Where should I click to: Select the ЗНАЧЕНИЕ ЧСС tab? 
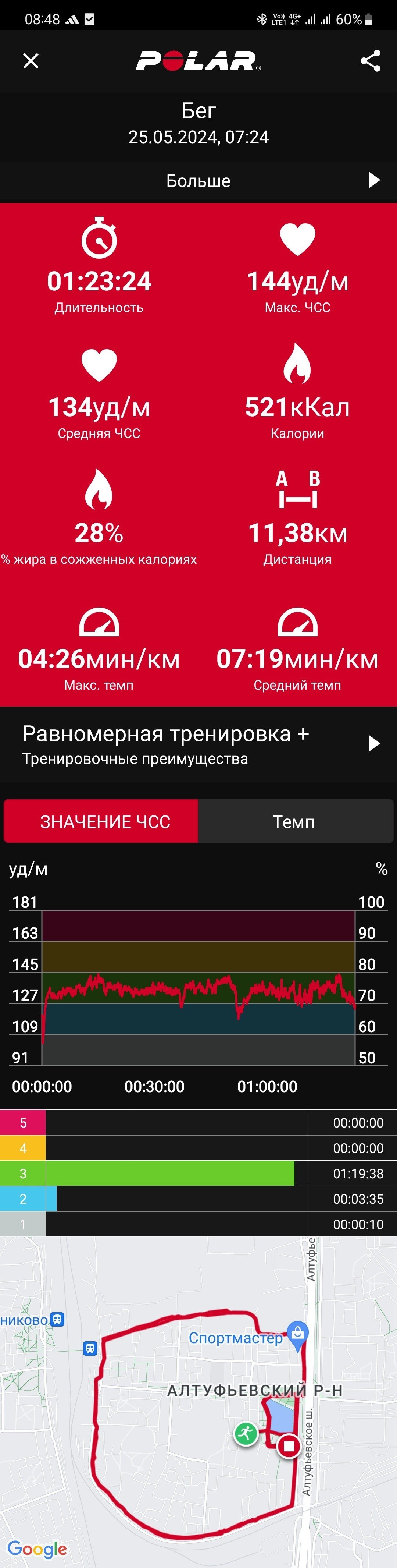coord(101,821)
